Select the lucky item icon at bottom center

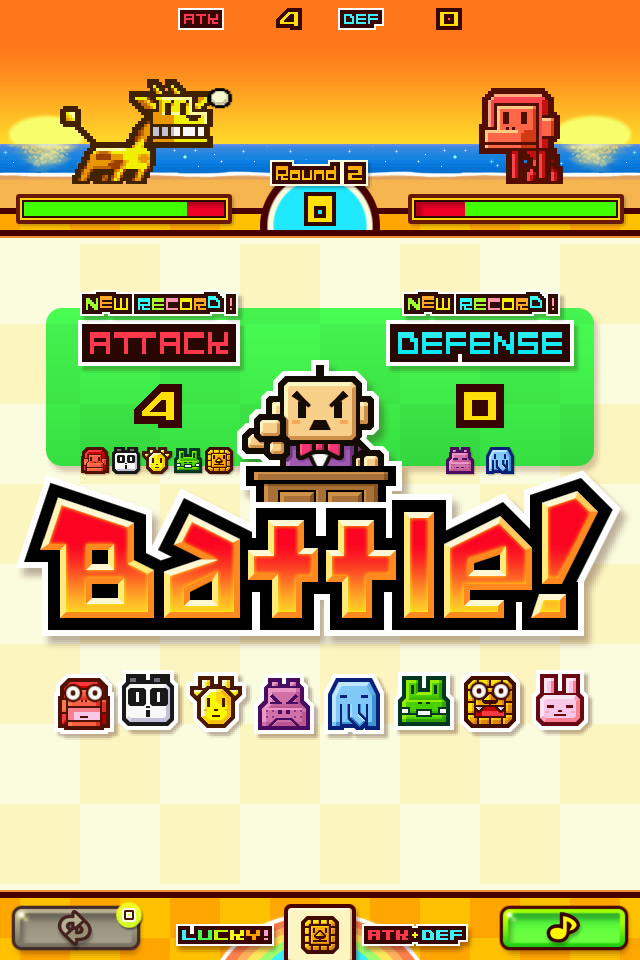pos(320,934)
